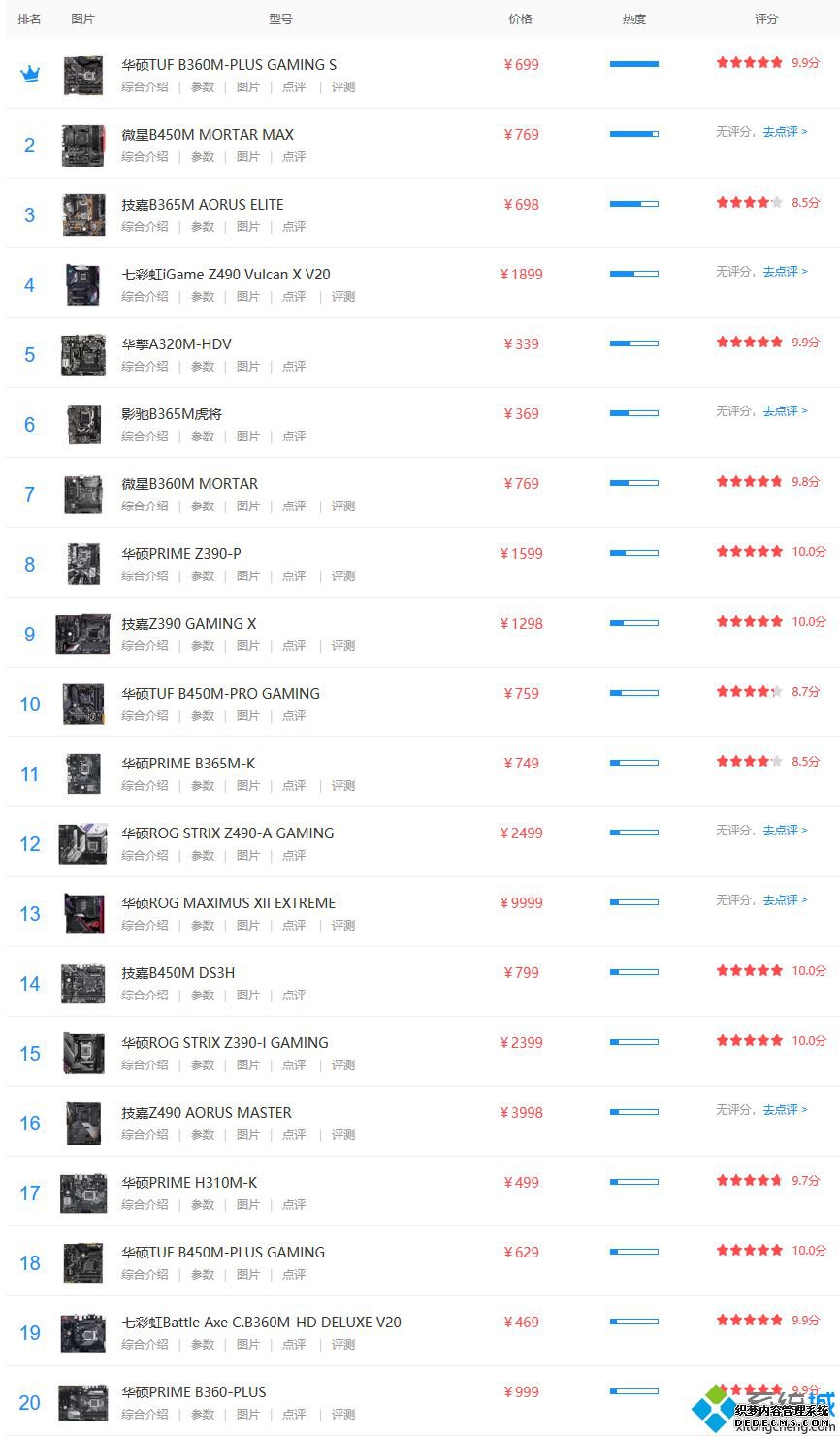The image size is (840, 1437).
Task: Read 评测 for 华硕PRIME B365M-K
Action: tap(343, 786)
